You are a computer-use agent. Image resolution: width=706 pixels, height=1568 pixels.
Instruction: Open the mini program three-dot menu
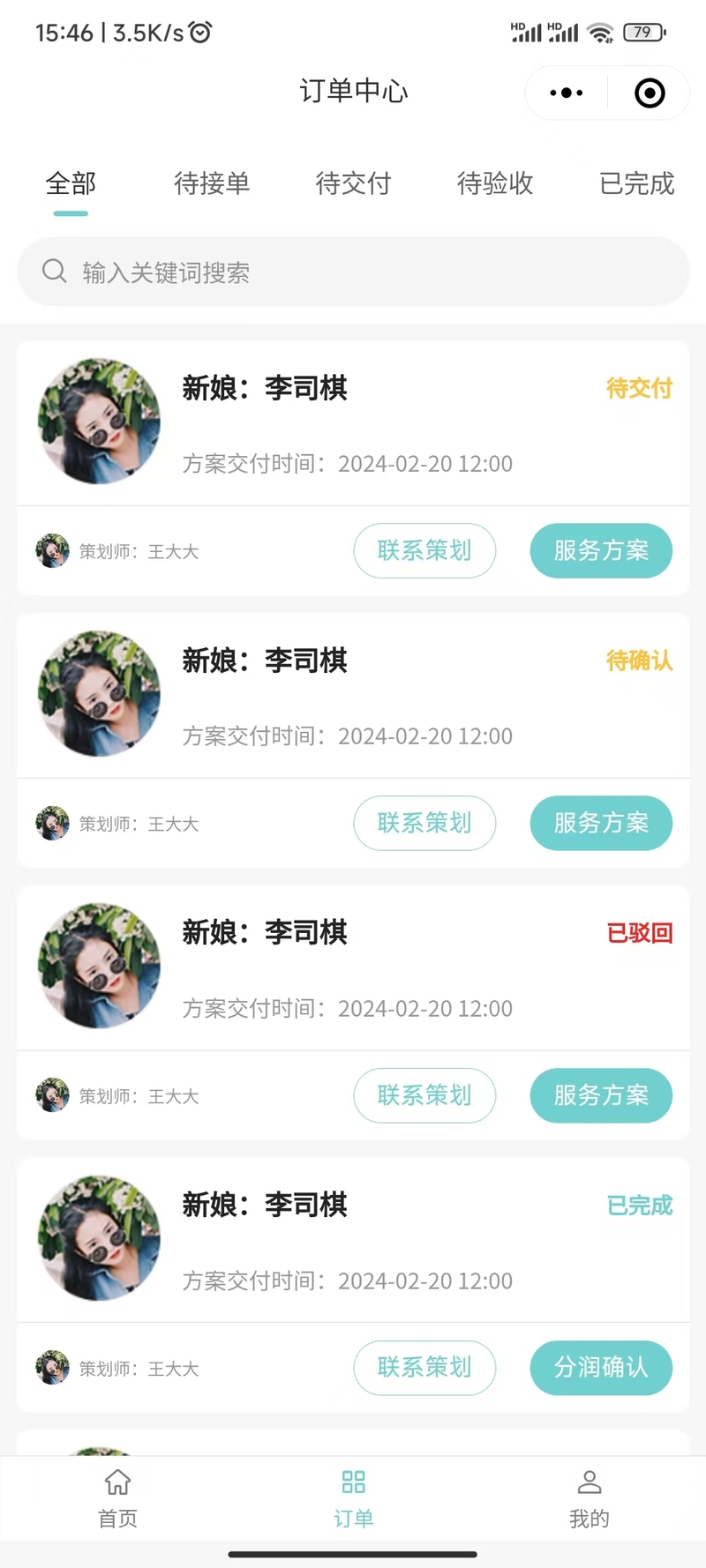566,93
